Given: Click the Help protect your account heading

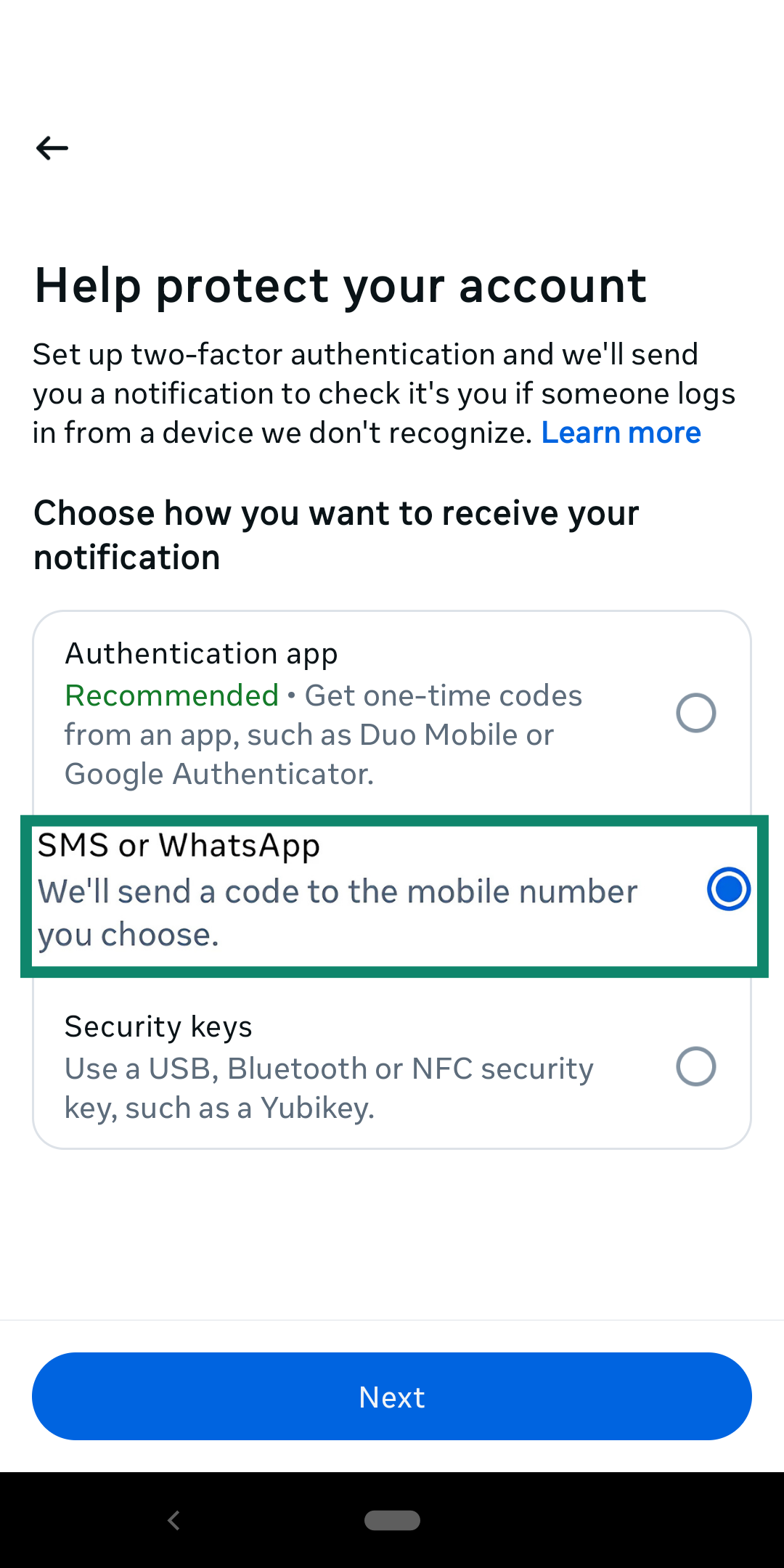Looking at the screenshot, I should point(340,285).
